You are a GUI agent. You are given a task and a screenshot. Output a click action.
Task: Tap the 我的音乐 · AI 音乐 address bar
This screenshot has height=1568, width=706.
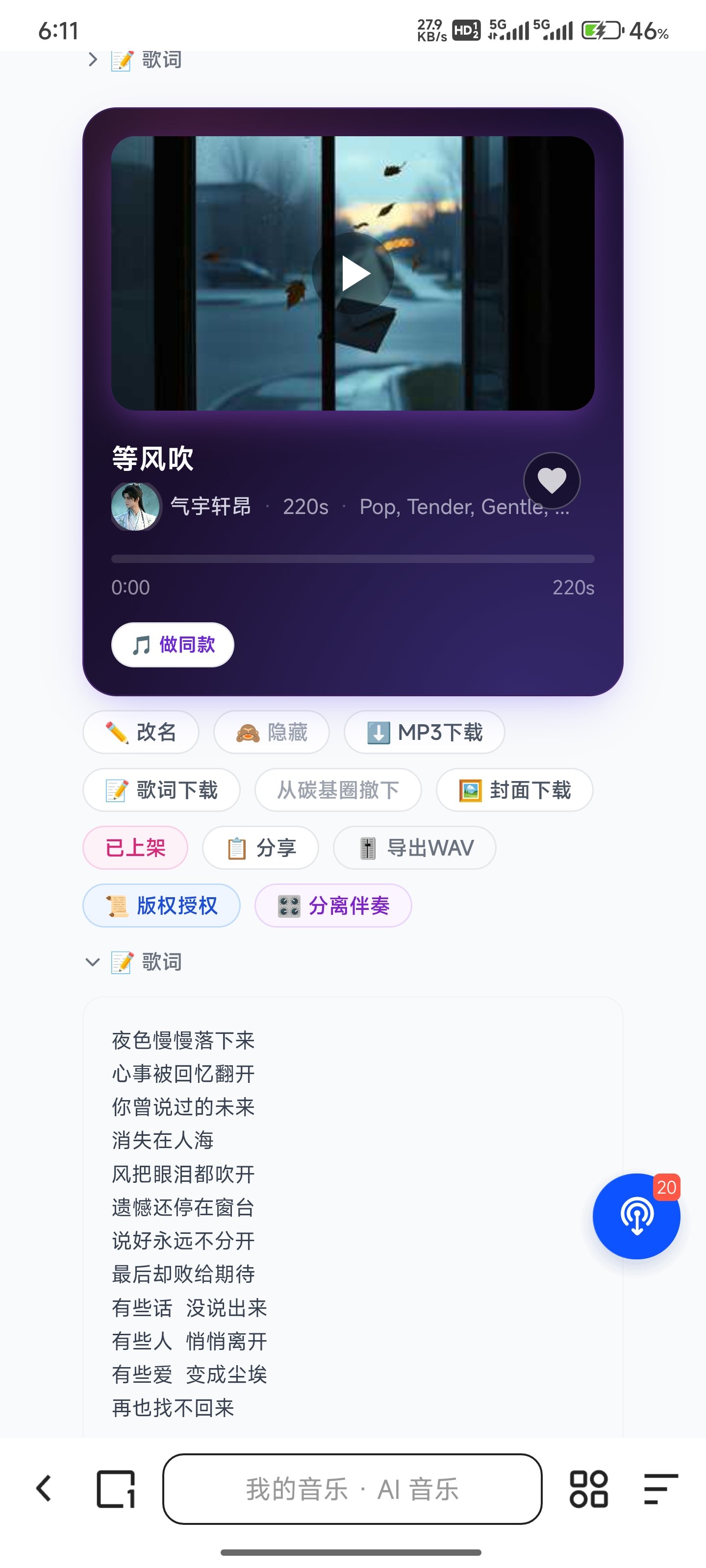pos(352,1489)
